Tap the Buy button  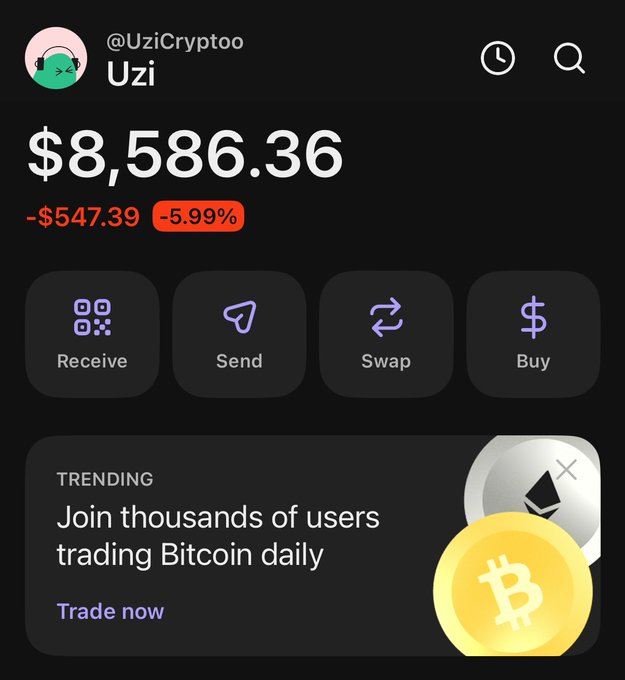point(533,334)
